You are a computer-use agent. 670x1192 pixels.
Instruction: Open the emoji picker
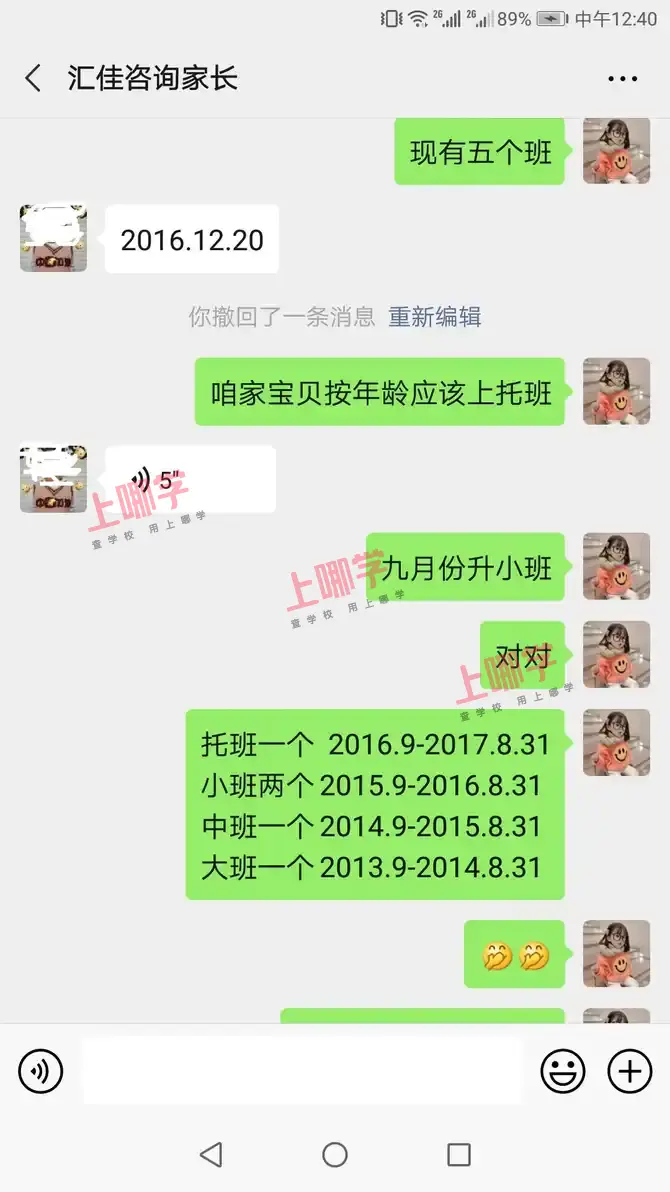pos(563,1072)
